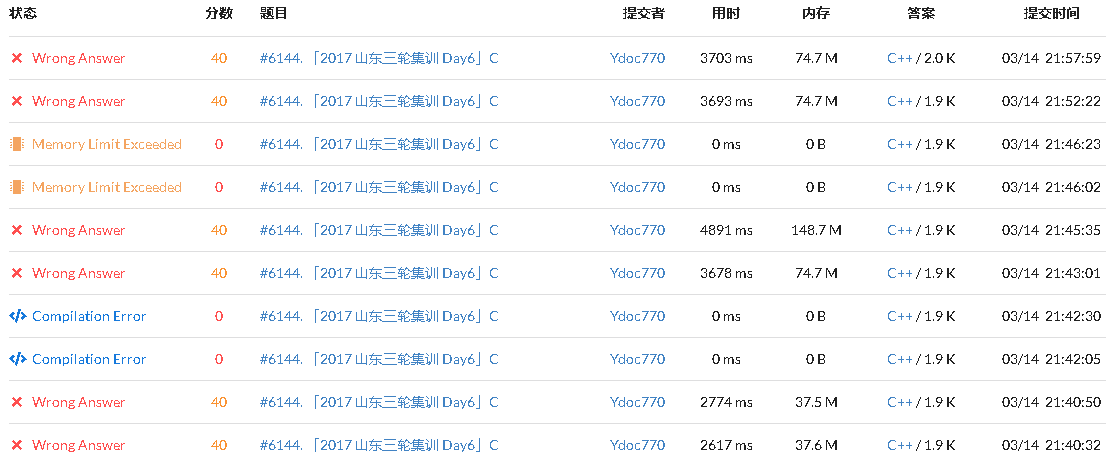Screen dimensions: 1115x465
Task: Open problem #6144 link in 21:42:30 row
Action: pos(378,316)
